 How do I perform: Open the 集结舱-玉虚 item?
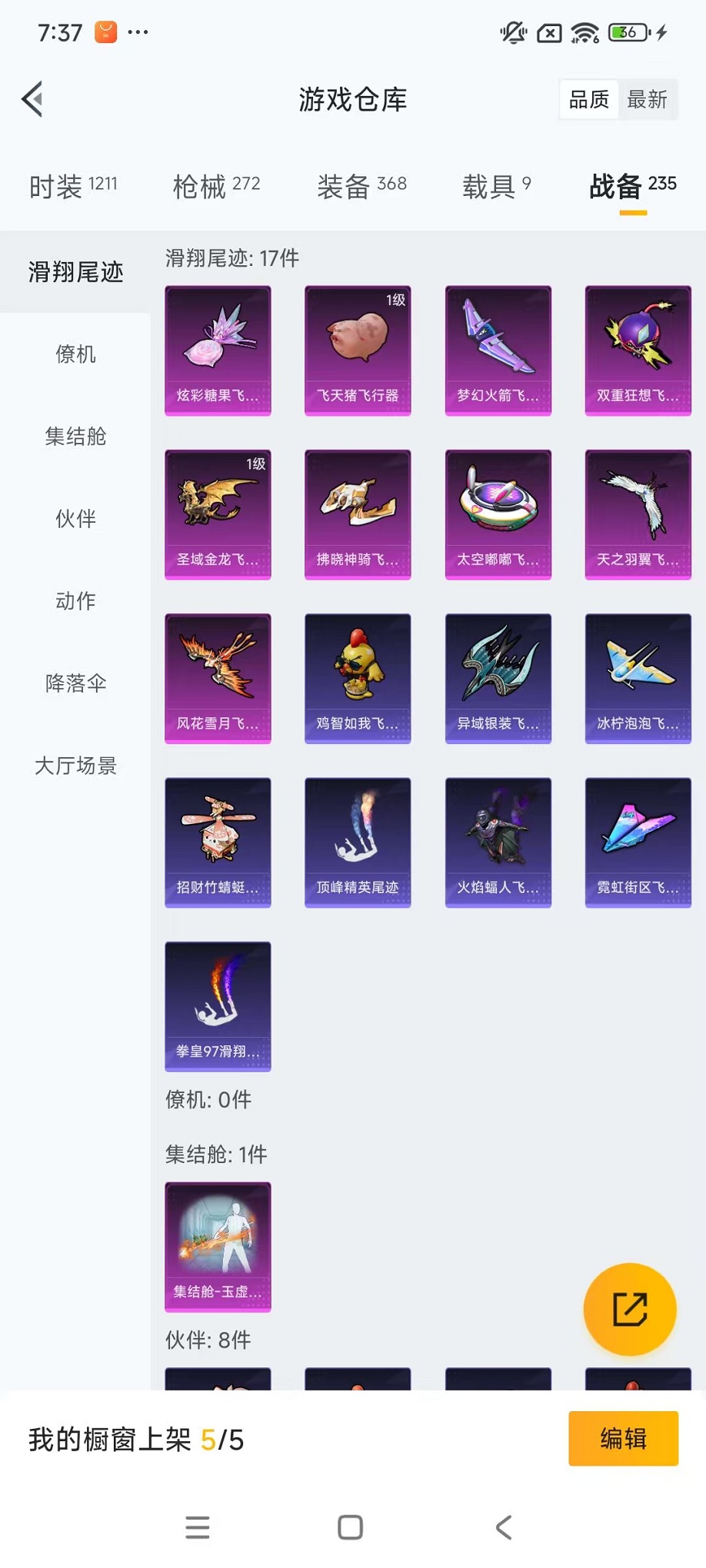tap(218, 1247)
